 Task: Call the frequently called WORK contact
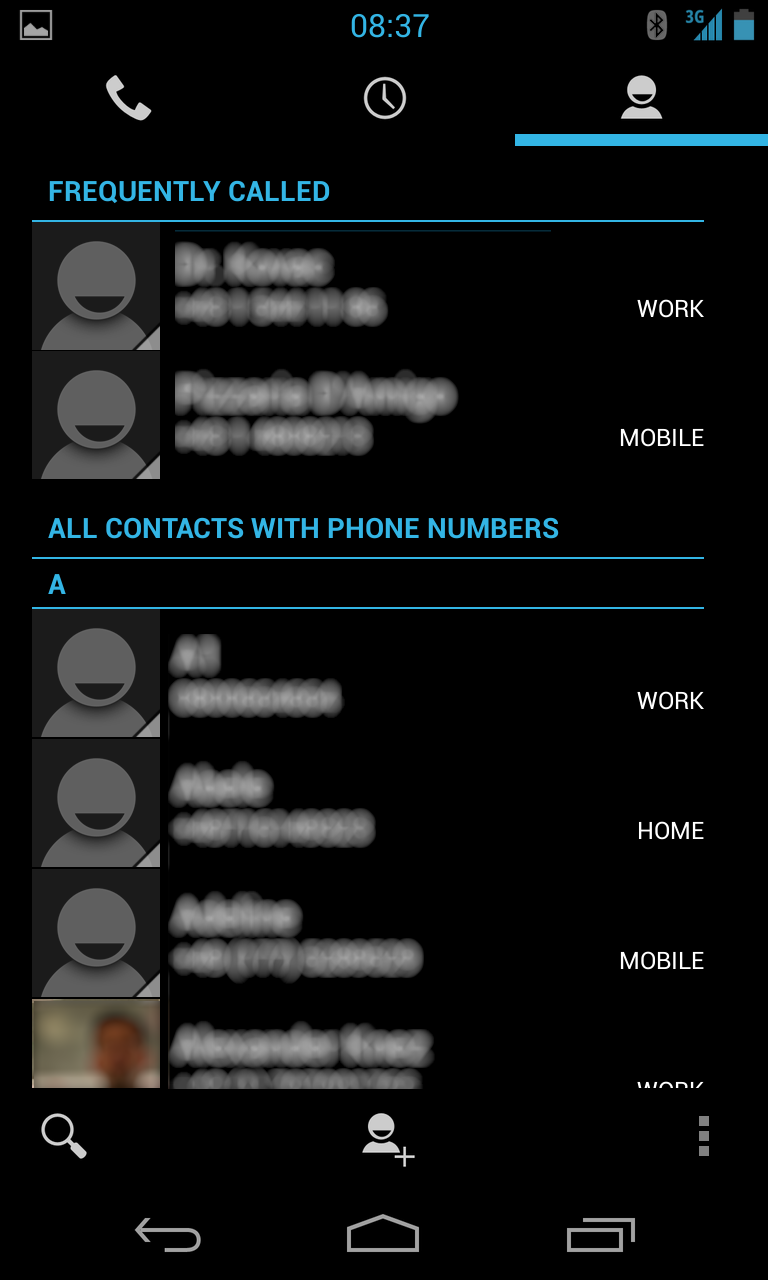[400, 287]
